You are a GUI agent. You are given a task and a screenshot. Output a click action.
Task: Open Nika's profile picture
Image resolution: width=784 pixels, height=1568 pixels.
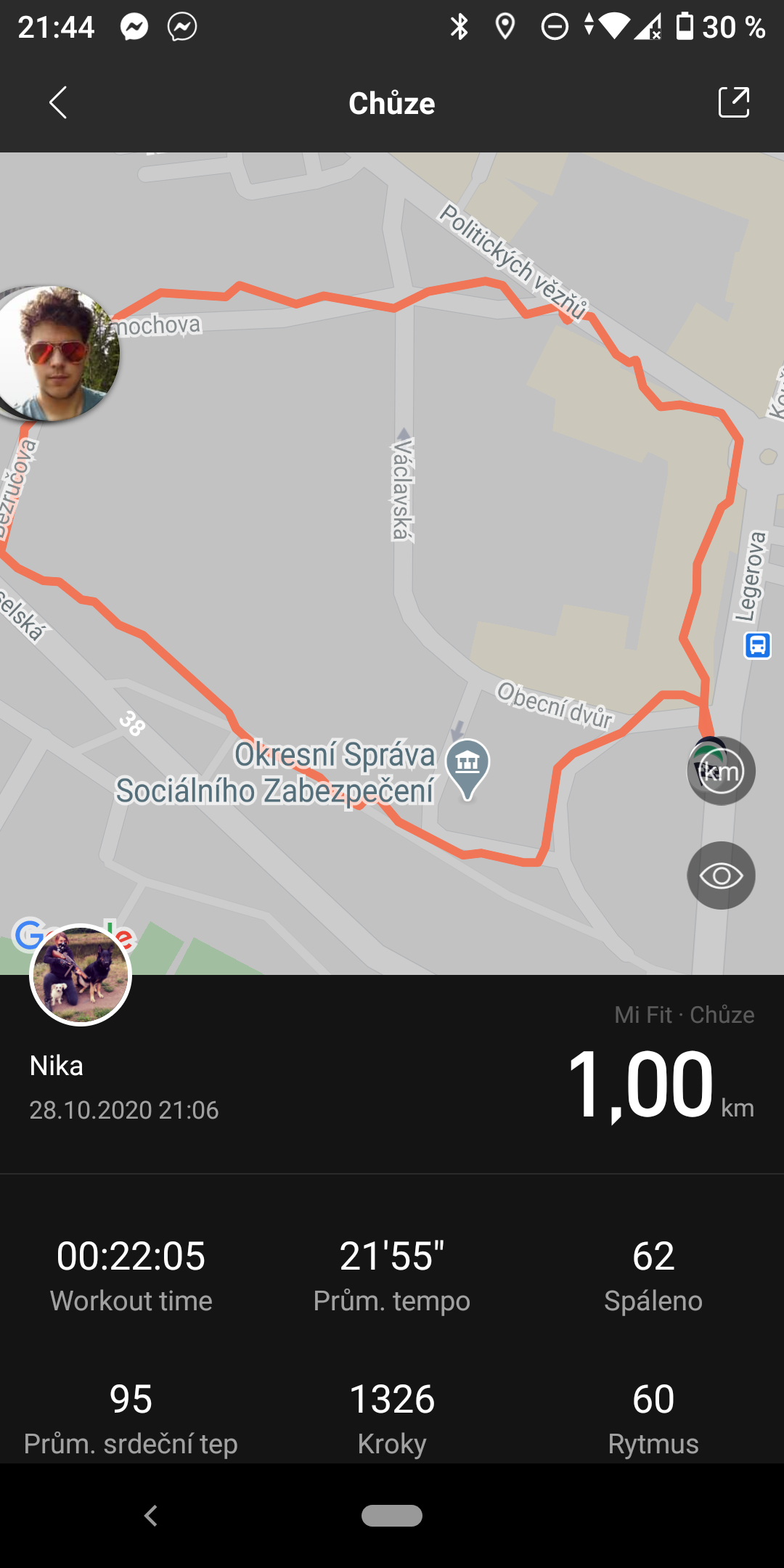click(x=81, y=975)
